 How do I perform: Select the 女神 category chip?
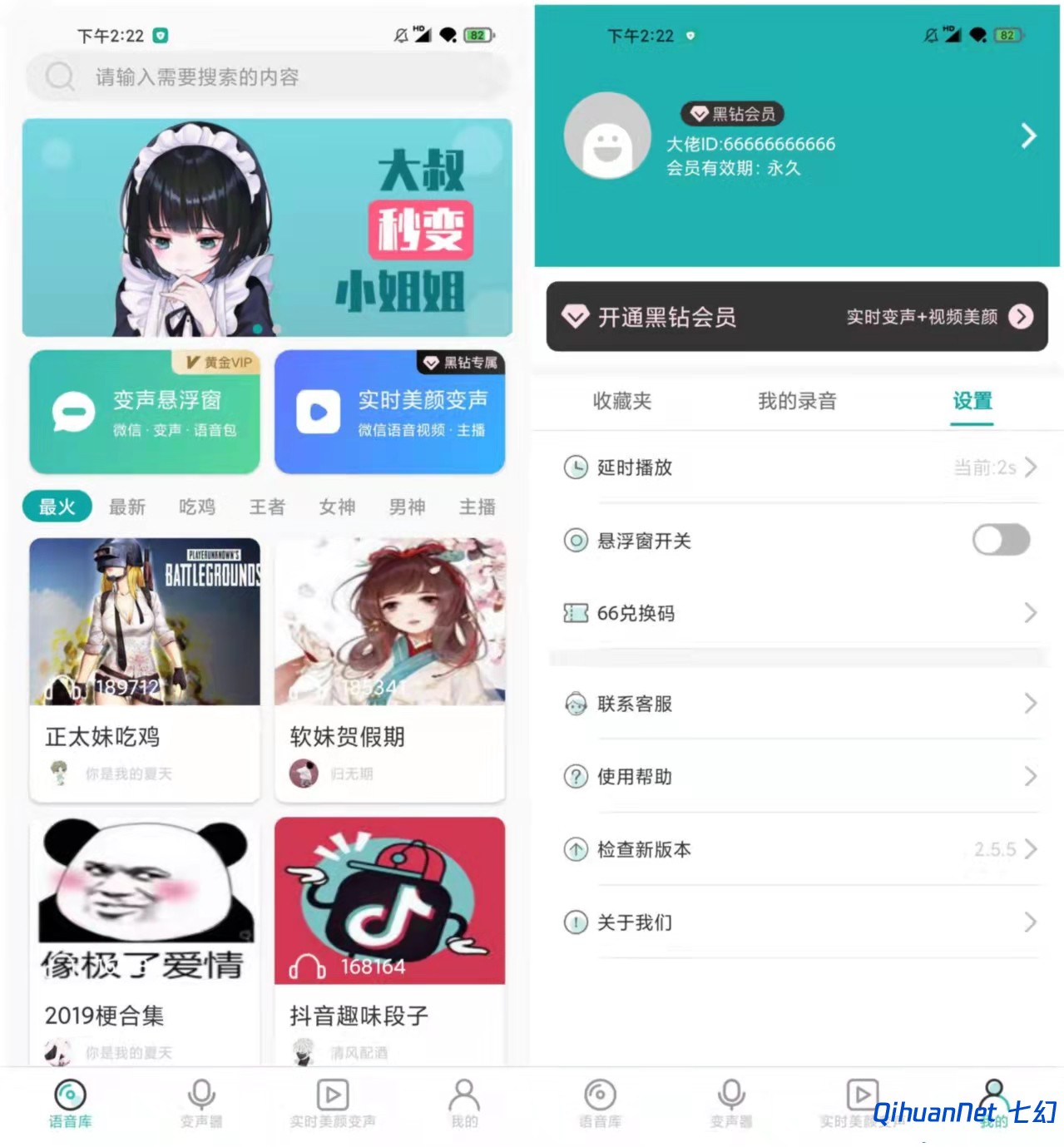(x=337, y=507)
